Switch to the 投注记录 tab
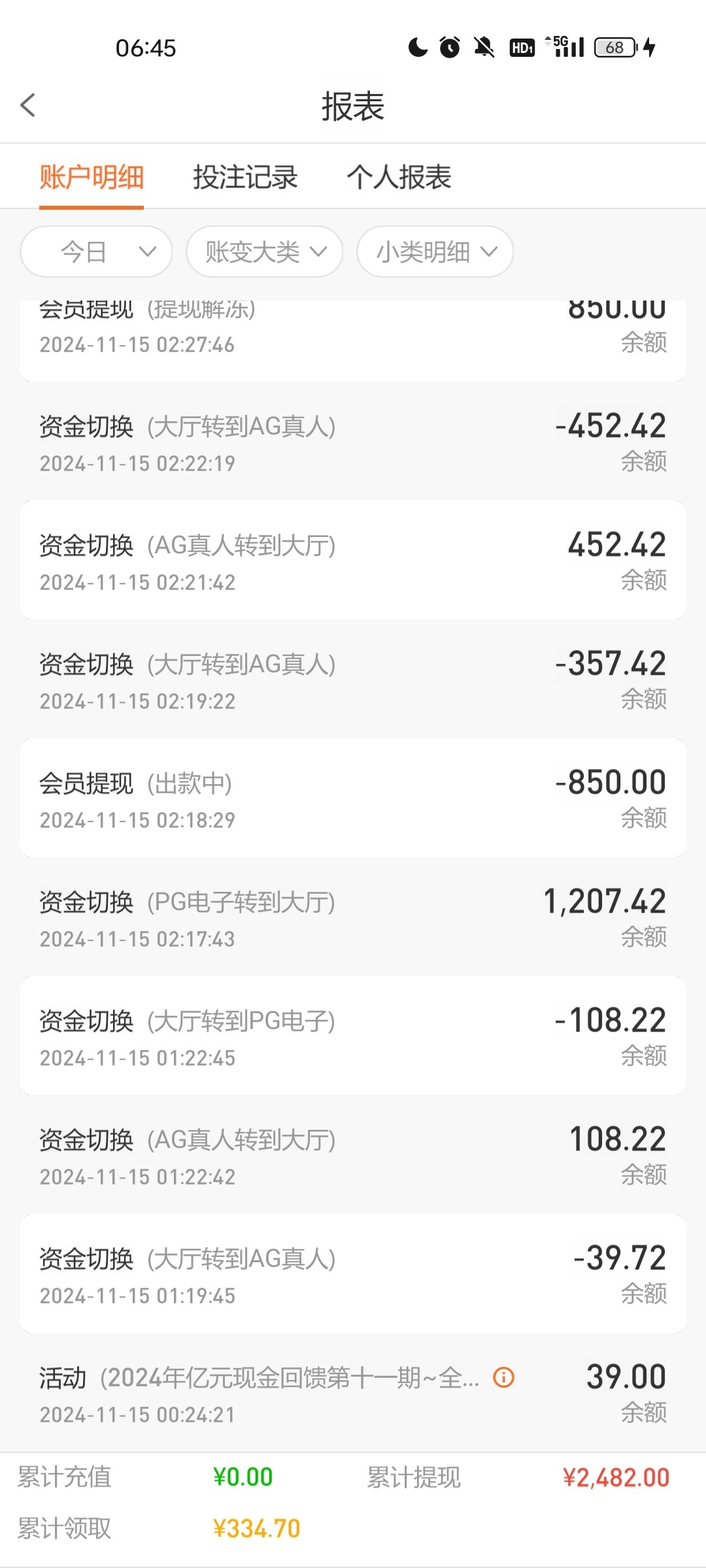This screenshot has width=706, height=1568. click(245, 177)
